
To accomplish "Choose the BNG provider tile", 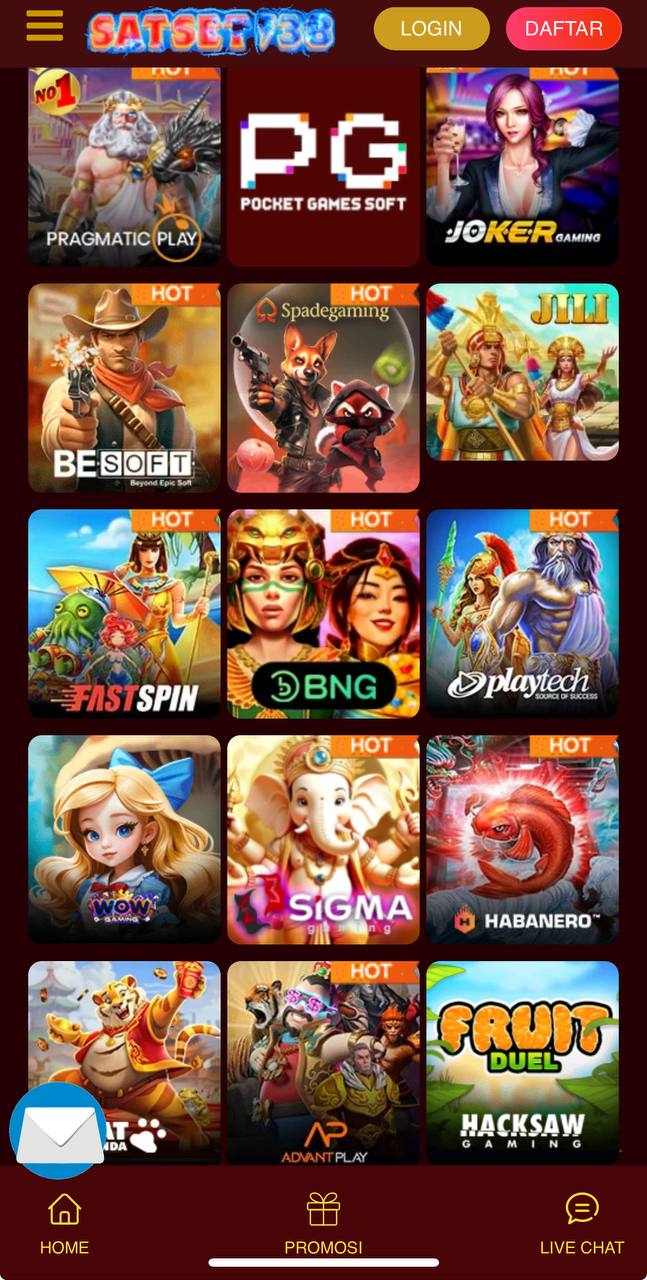I will (x=323, y=613).
